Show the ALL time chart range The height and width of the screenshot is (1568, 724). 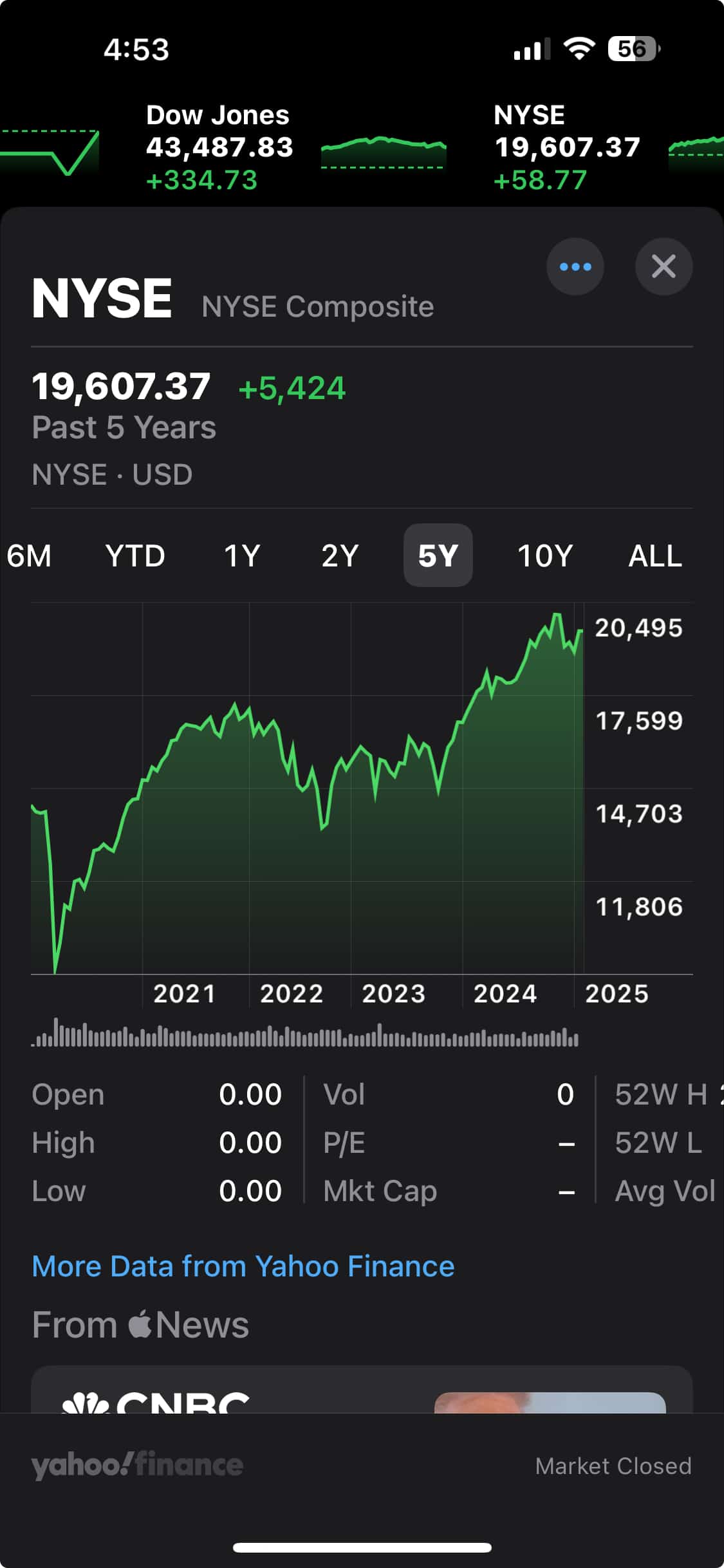click(x=655, y=555)
